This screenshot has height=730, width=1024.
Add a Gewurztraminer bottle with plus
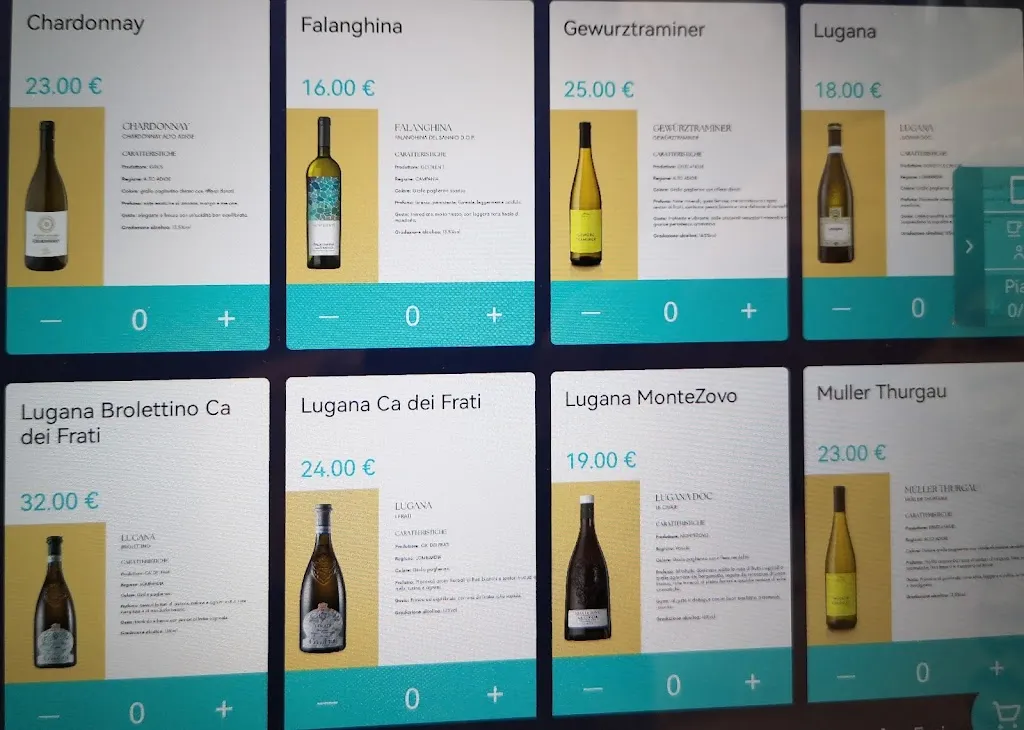tap(749, 311)
